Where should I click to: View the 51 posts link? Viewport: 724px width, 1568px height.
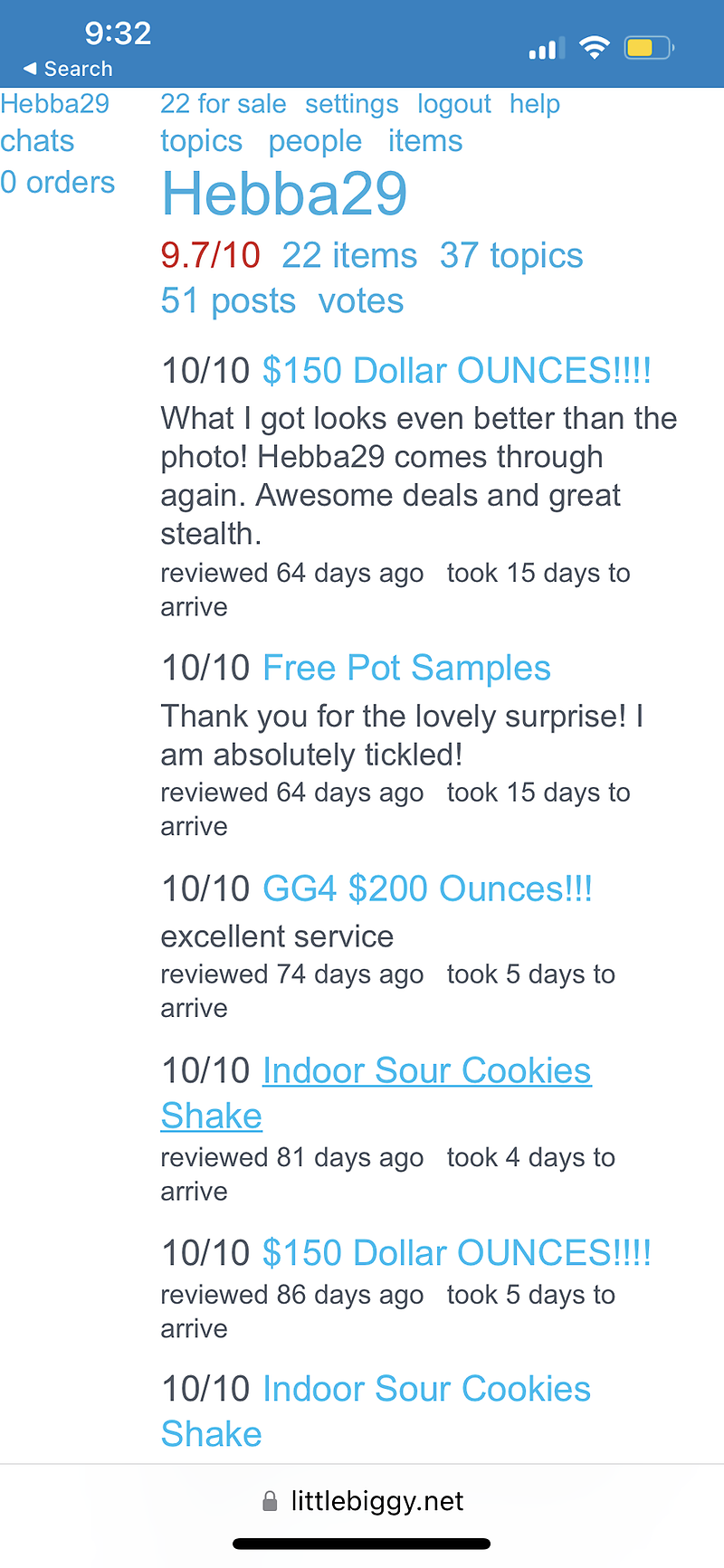click(228, 300)
